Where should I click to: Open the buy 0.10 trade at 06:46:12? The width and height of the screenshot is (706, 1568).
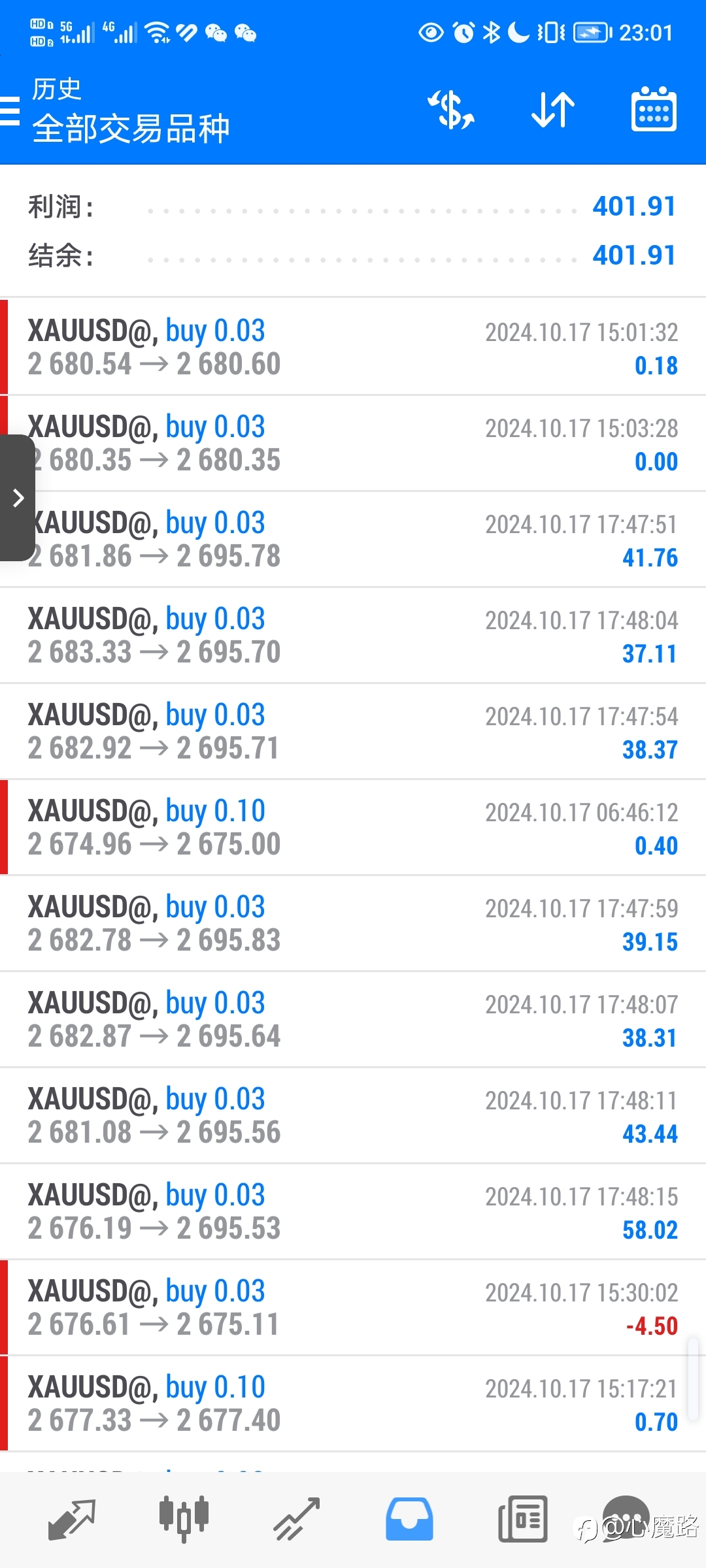click(x=353, y=827)
